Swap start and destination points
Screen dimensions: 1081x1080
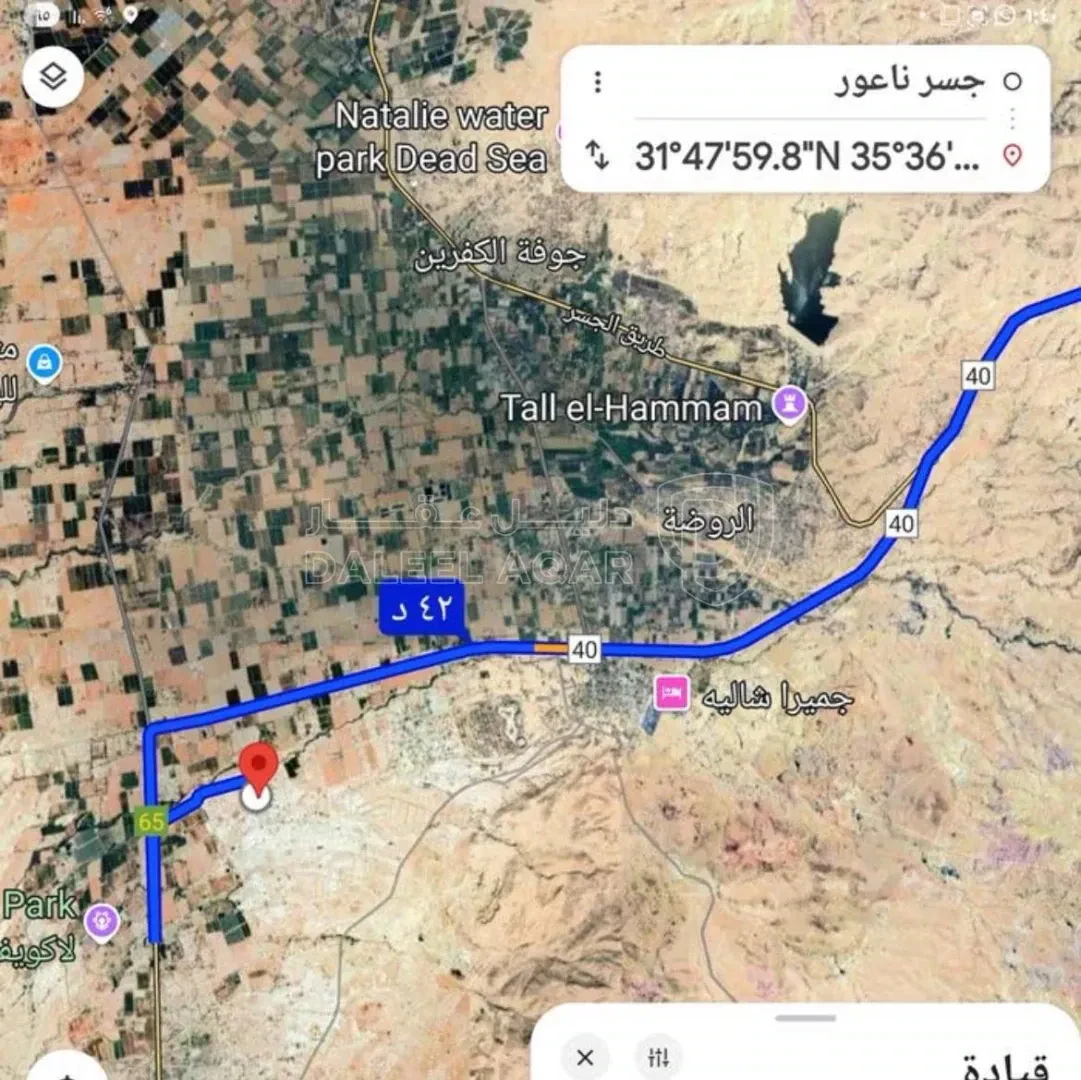point(598,155)
